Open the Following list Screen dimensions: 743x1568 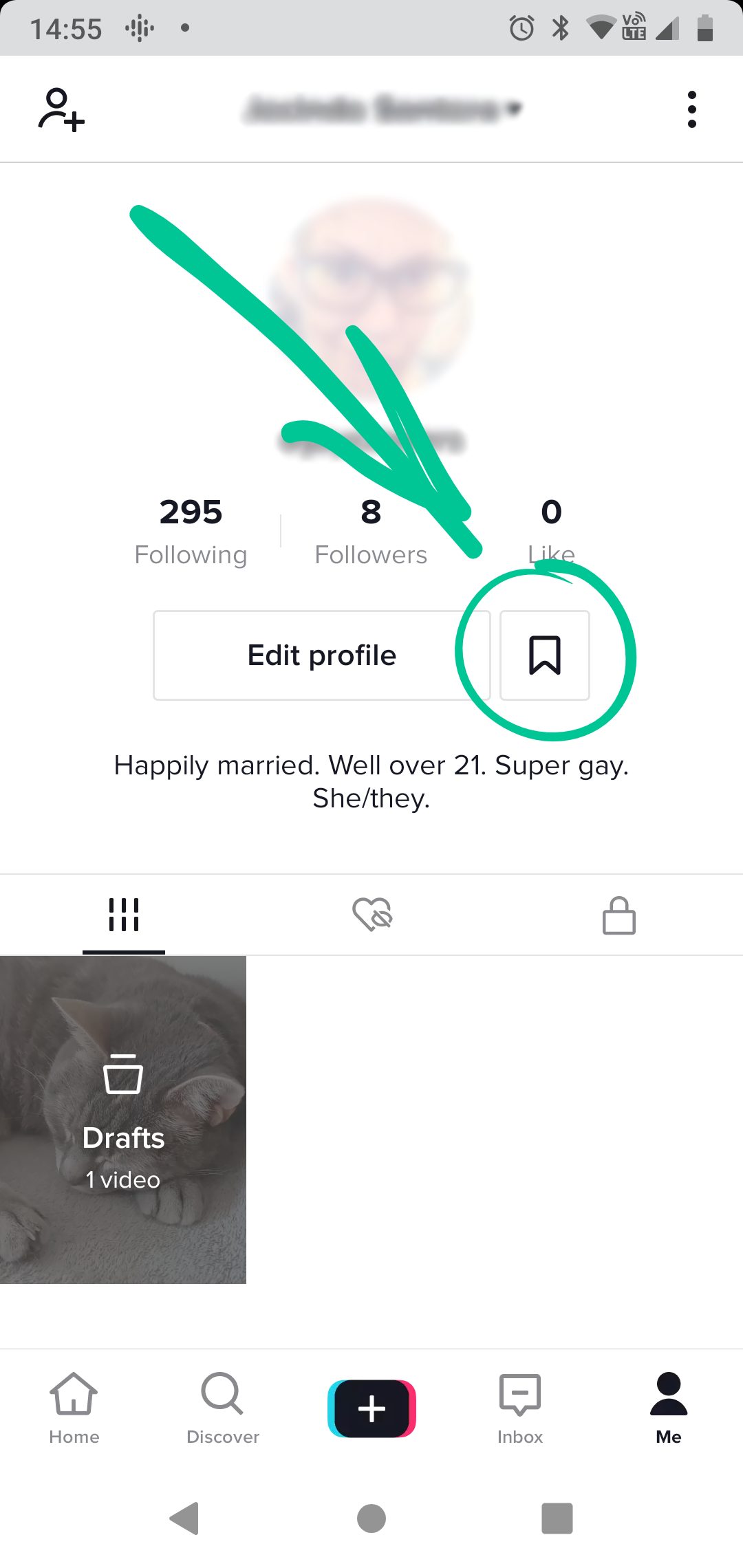(x=191, y=531)
